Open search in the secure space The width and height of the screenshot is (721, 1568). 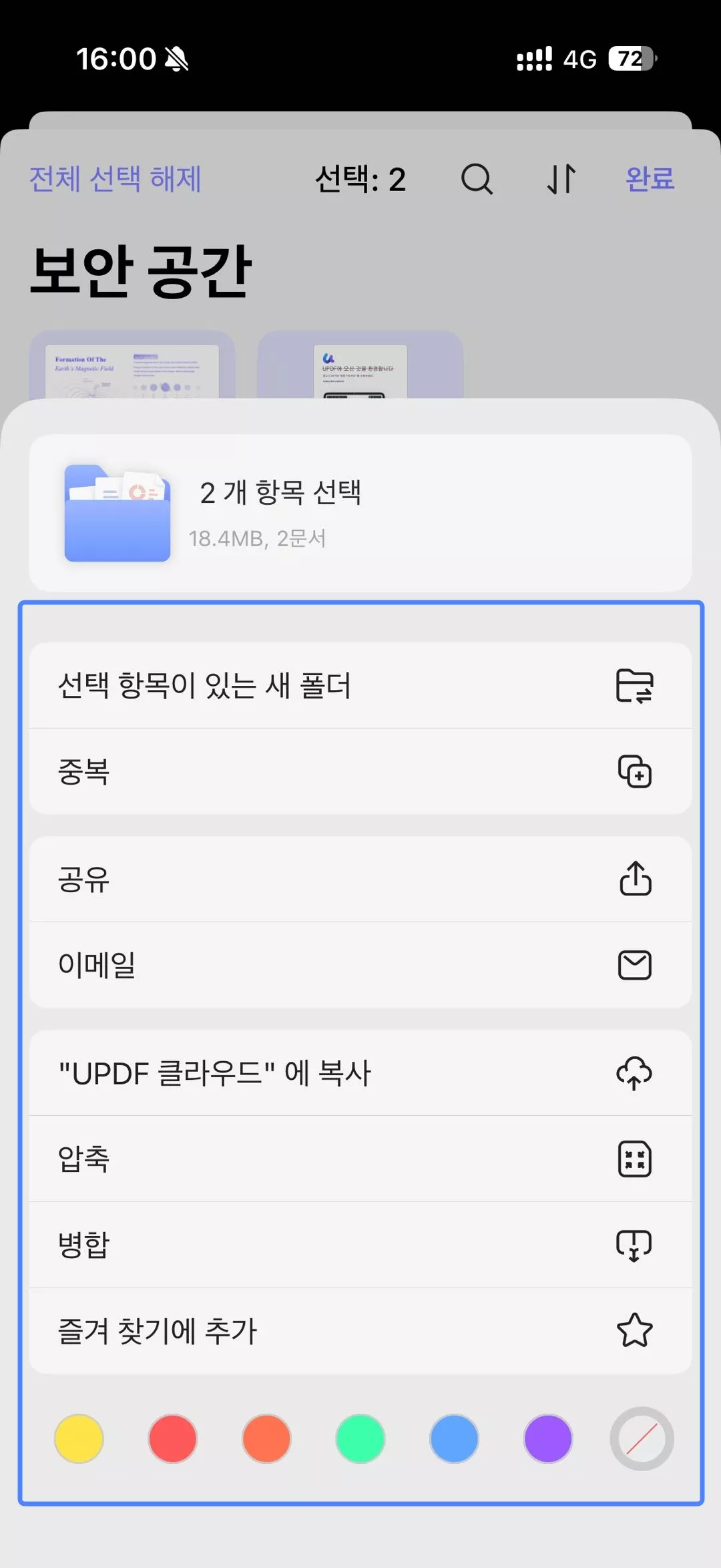(477, 180)
